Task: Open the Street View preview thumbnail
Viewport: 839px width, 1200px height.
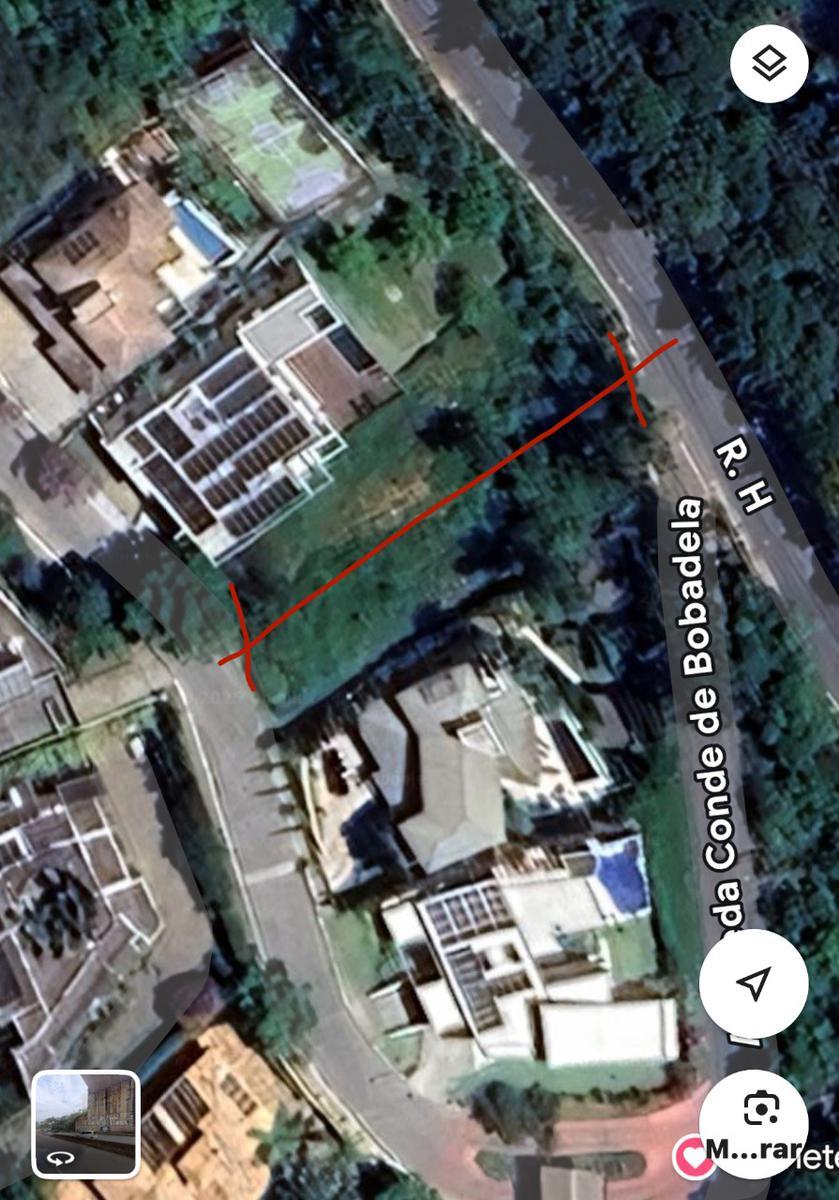Action: pos(85,1124)
